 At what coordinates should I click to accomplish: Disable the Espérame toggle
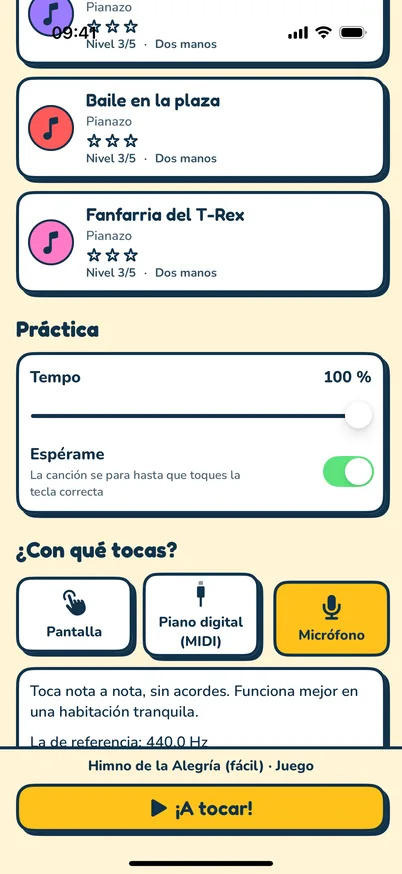point(348,472)
